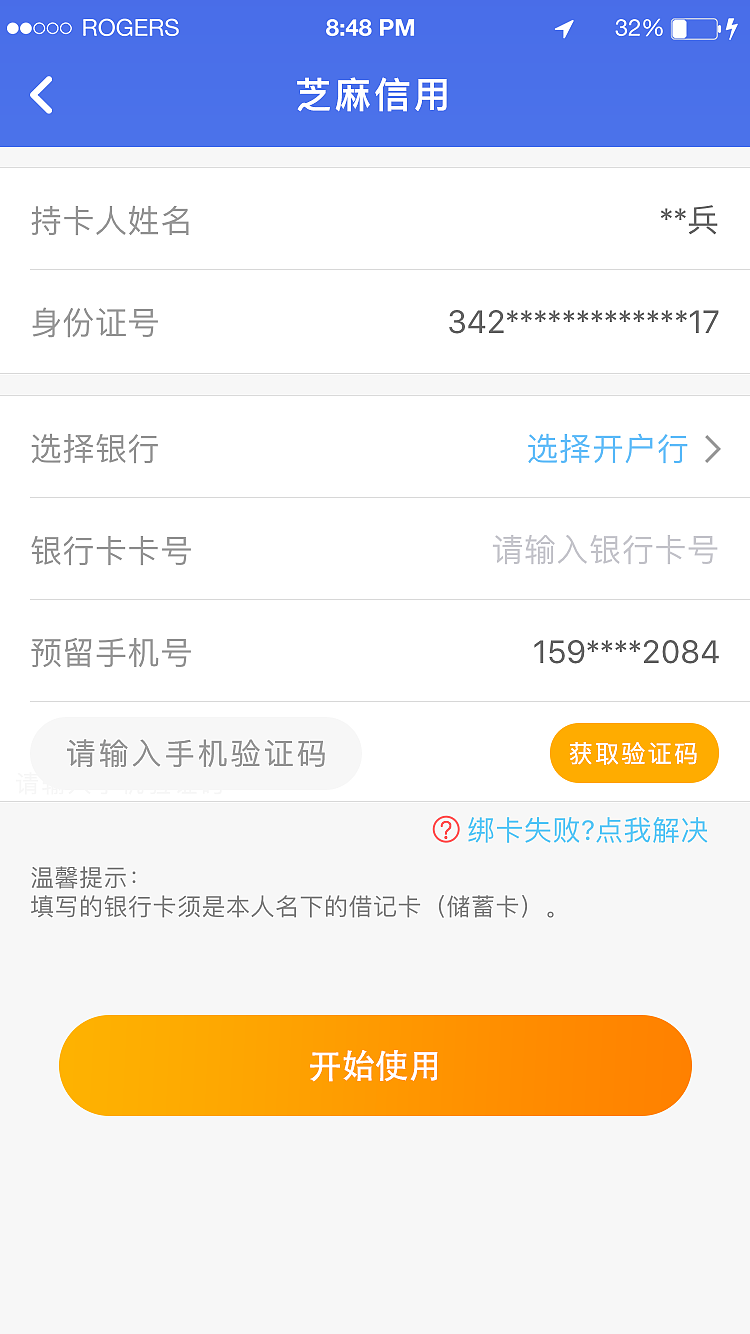Image resolution: width=750 pixels, height=1334 pixels.
Task: Tap the clock showing 8:48 PM
Action: pyautogui.click(x=371, y=28)
